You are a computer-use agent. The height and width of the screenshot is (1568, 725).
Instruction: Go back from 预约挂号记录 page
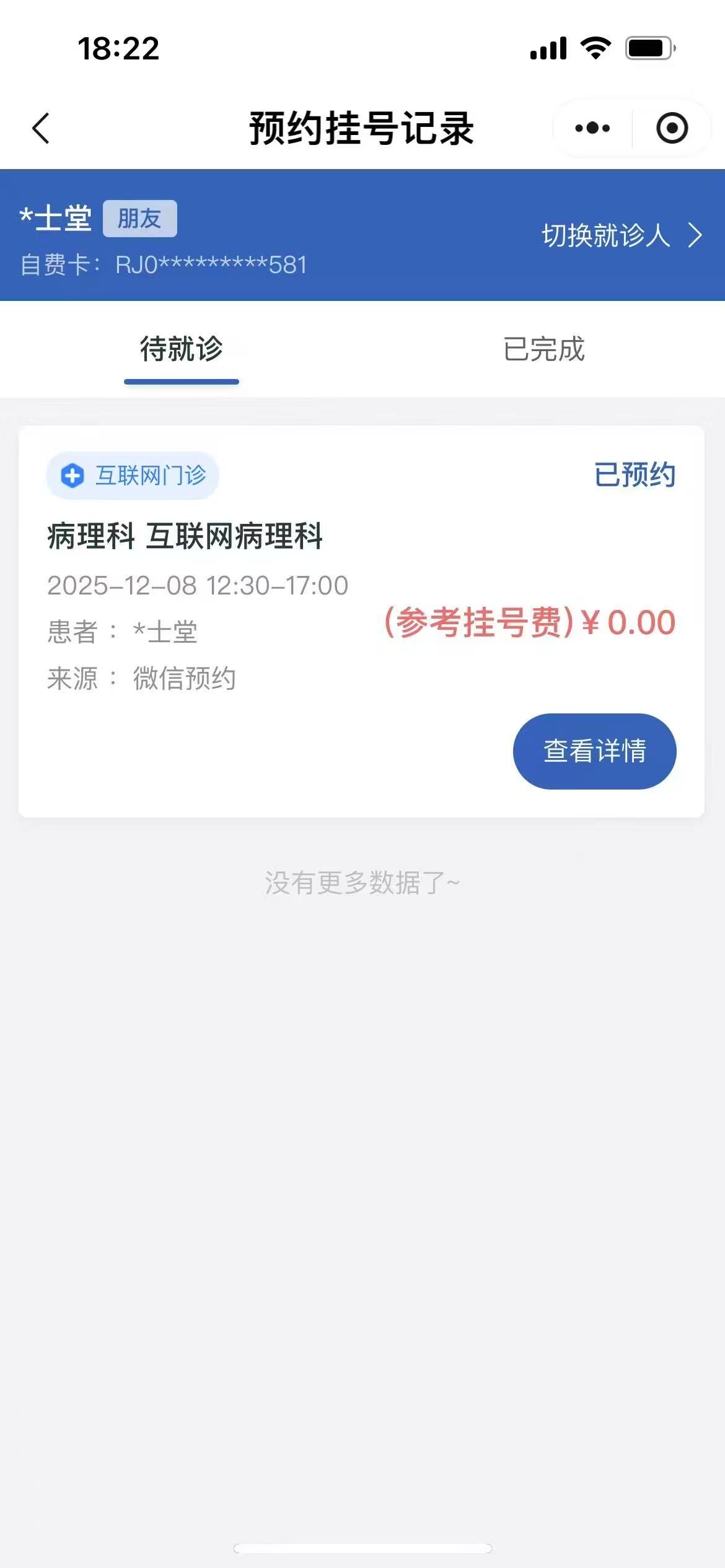pos(41,129)
